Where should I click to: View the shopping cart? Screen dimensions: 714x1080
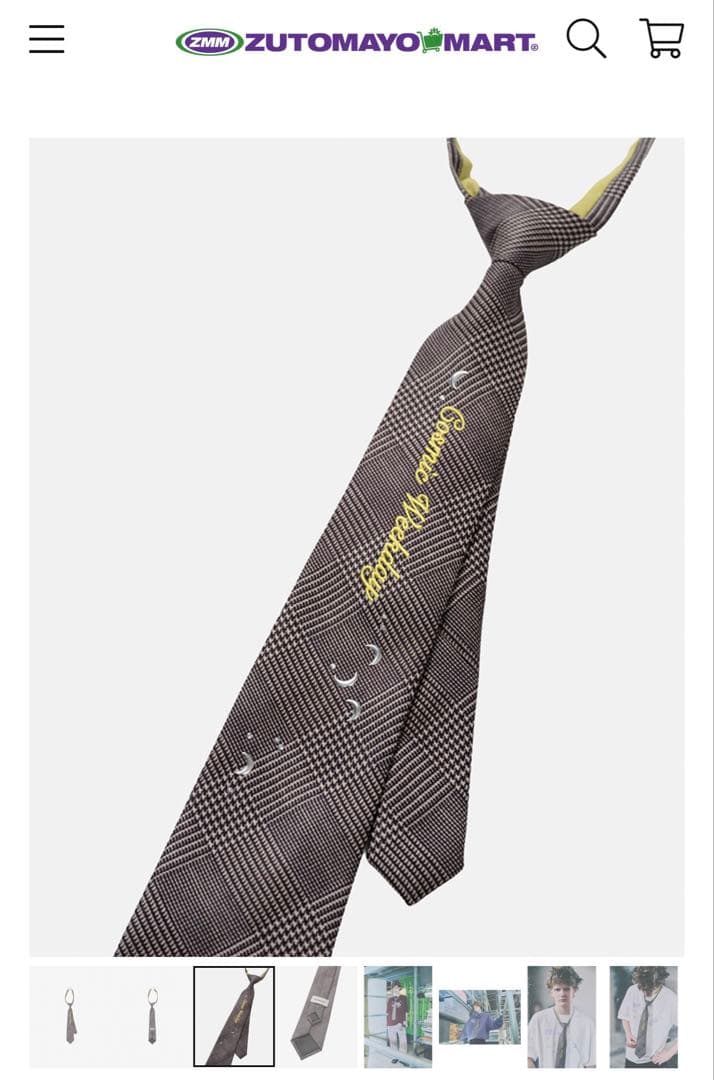pyautogui.click(x=662, y=39)
